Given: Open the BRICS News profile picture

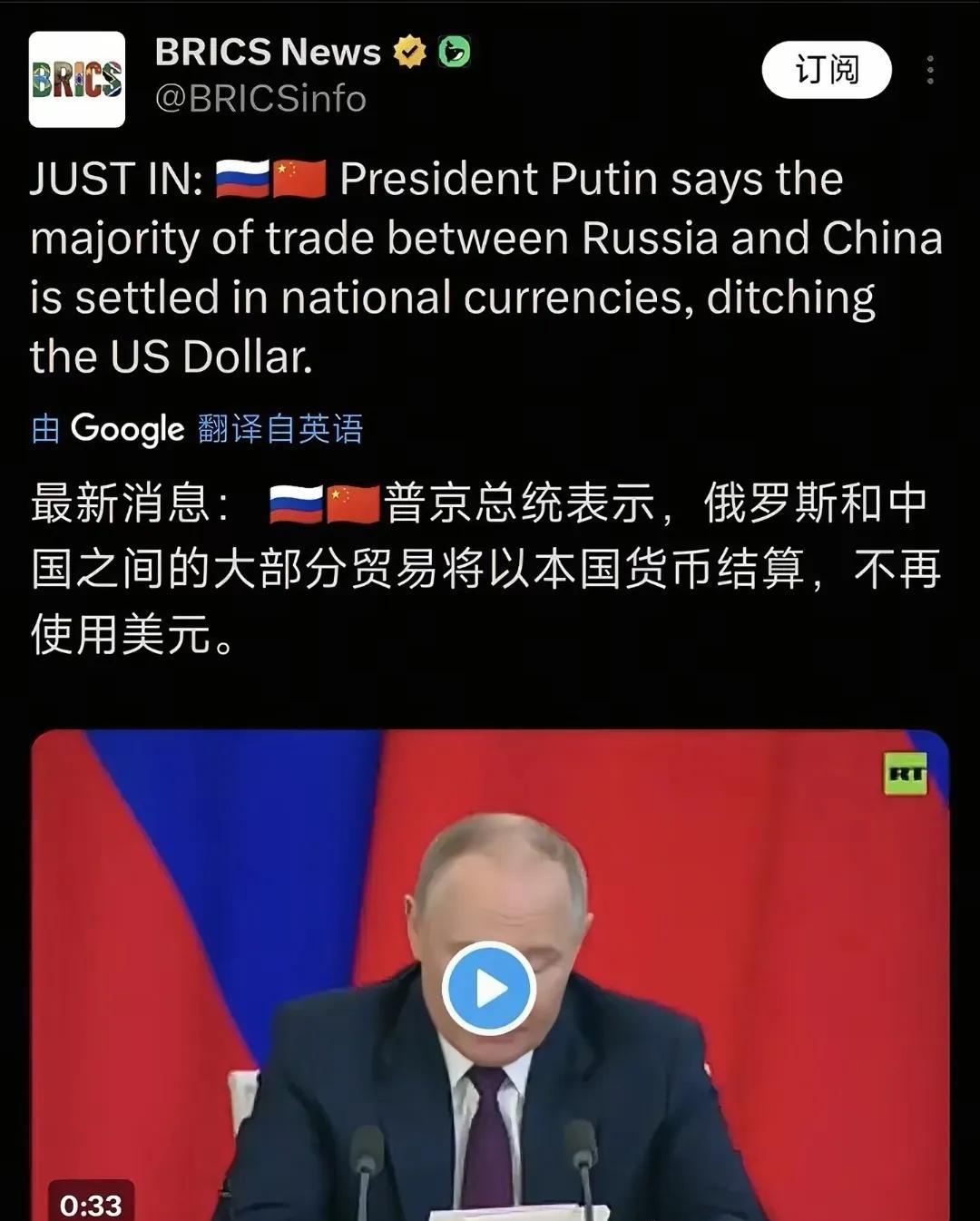Looking at the screenshot, I should click(77, 80).
